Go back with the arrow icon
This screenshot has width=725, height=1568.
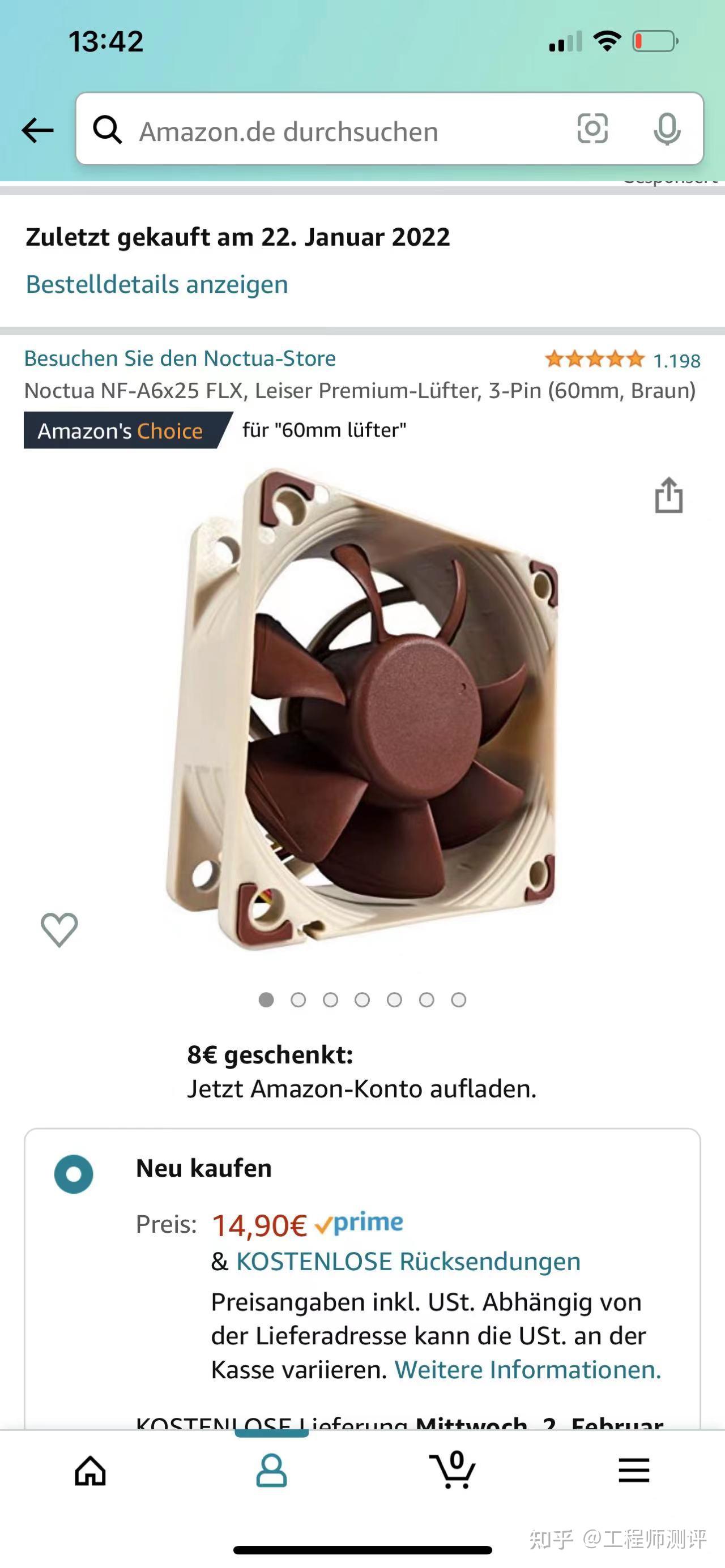point(38,130)
